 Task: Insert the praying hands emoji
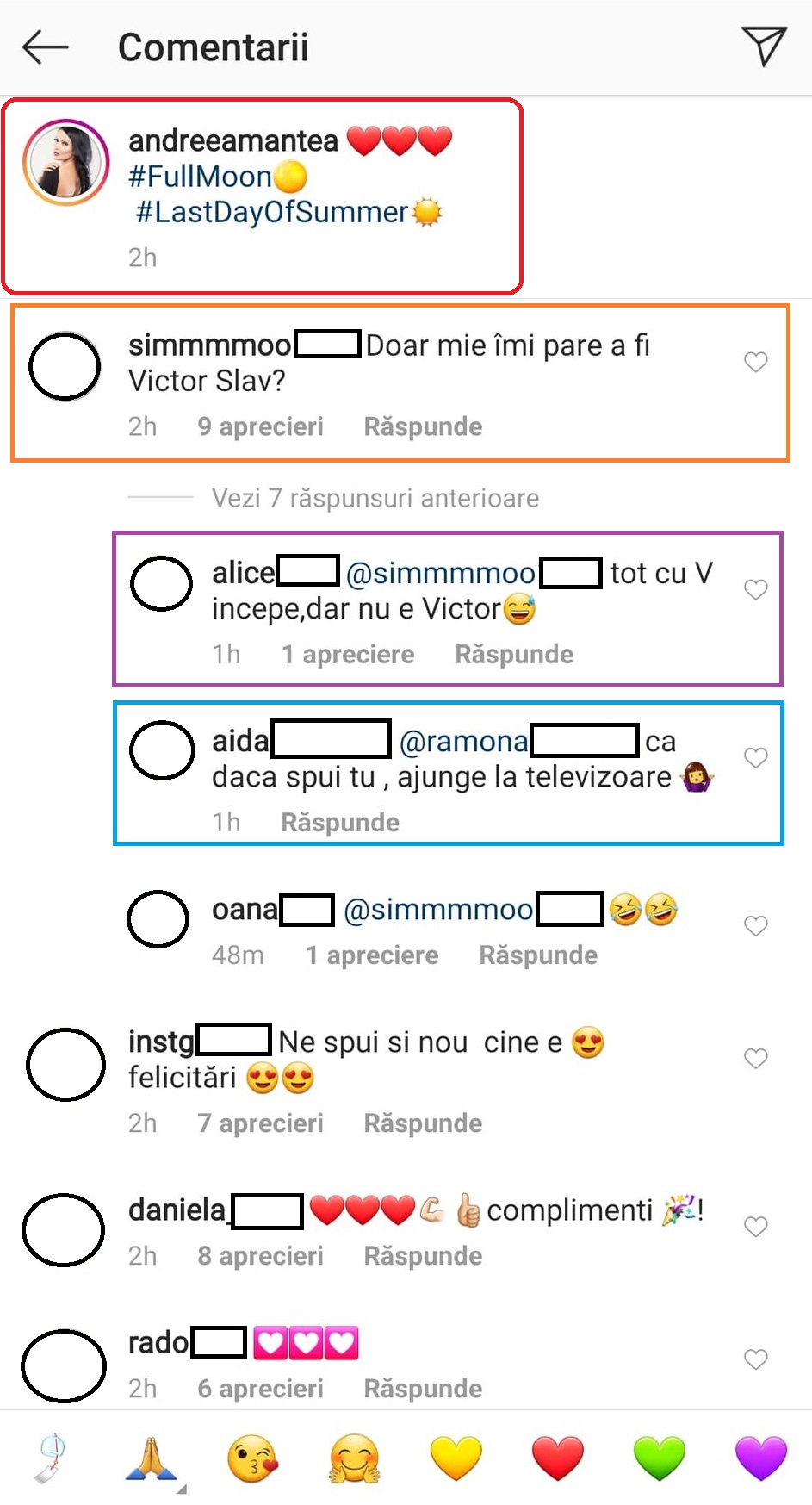(151, 1458)
